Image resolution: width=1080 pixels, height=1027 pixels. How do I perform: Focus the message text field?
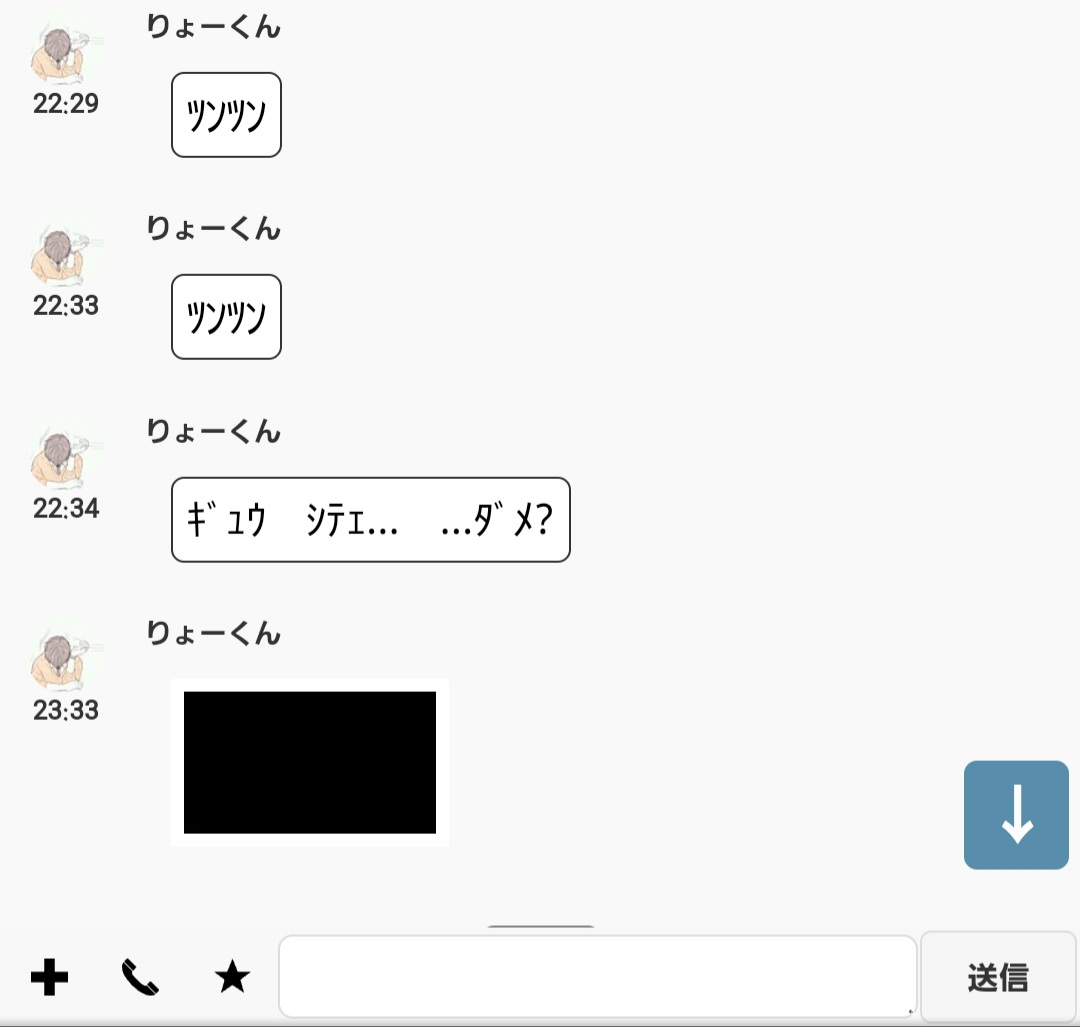597,977
